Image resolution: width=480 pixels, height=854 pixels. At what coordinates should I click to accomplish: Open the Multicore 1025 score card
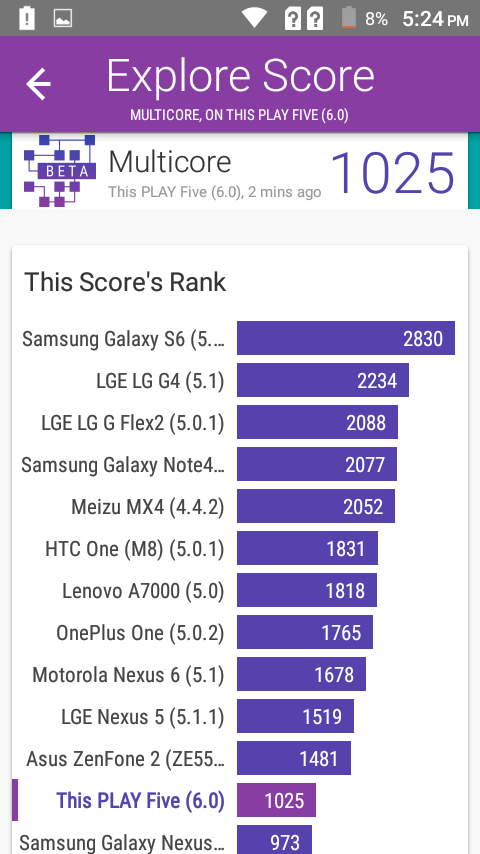coord(240,171)
